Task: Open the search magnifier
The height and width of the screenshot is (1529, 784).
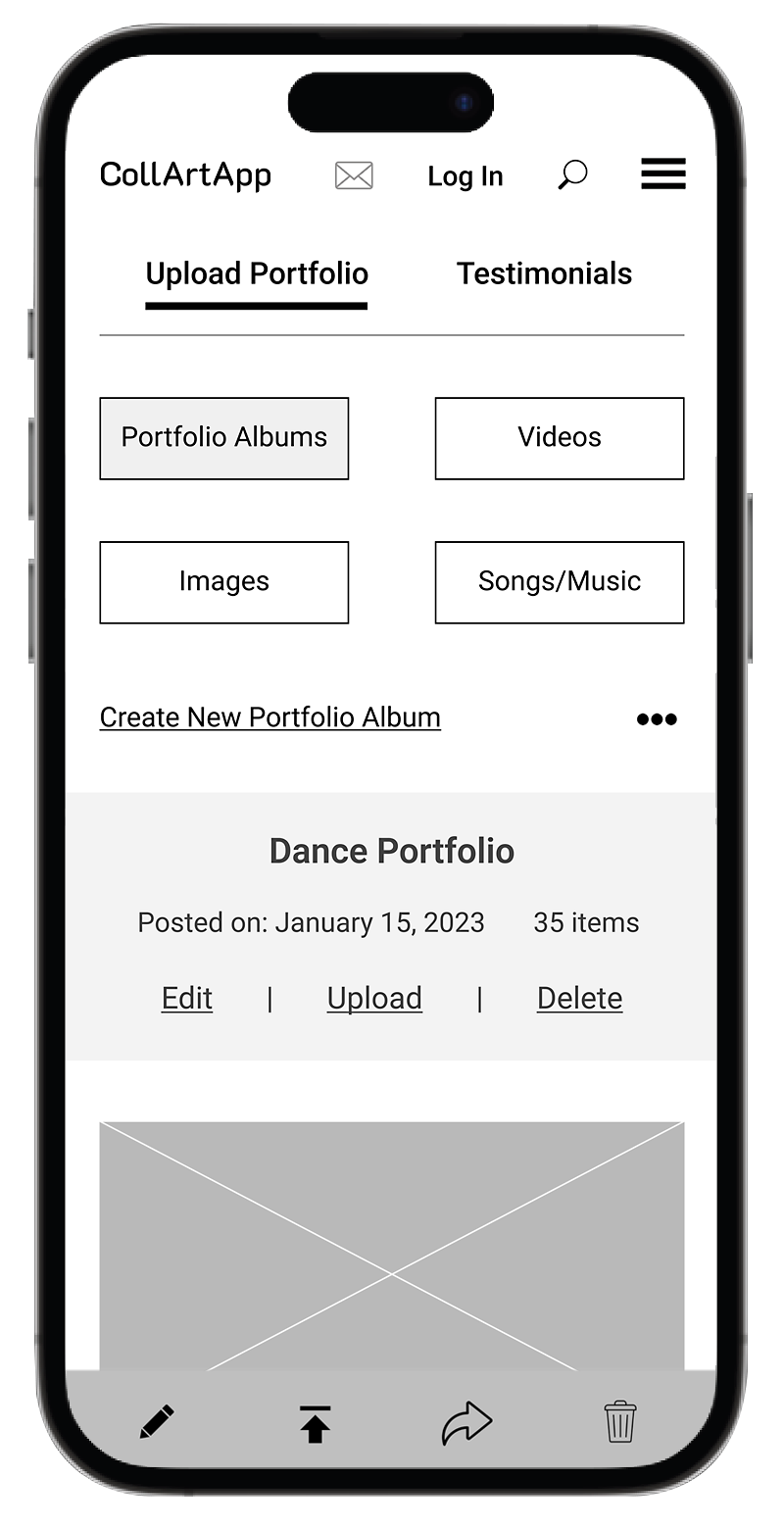Action: [x=572, y=175]
